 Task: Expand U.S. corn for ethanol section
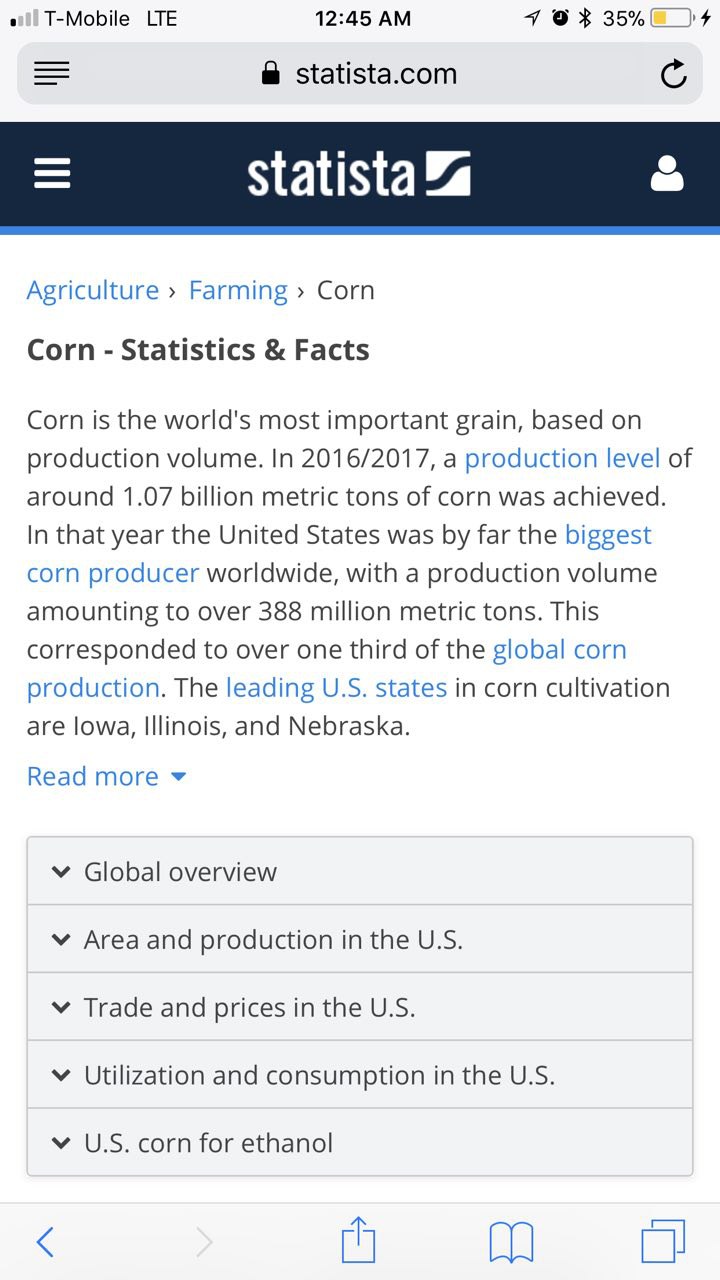[x=360, y=1142]
